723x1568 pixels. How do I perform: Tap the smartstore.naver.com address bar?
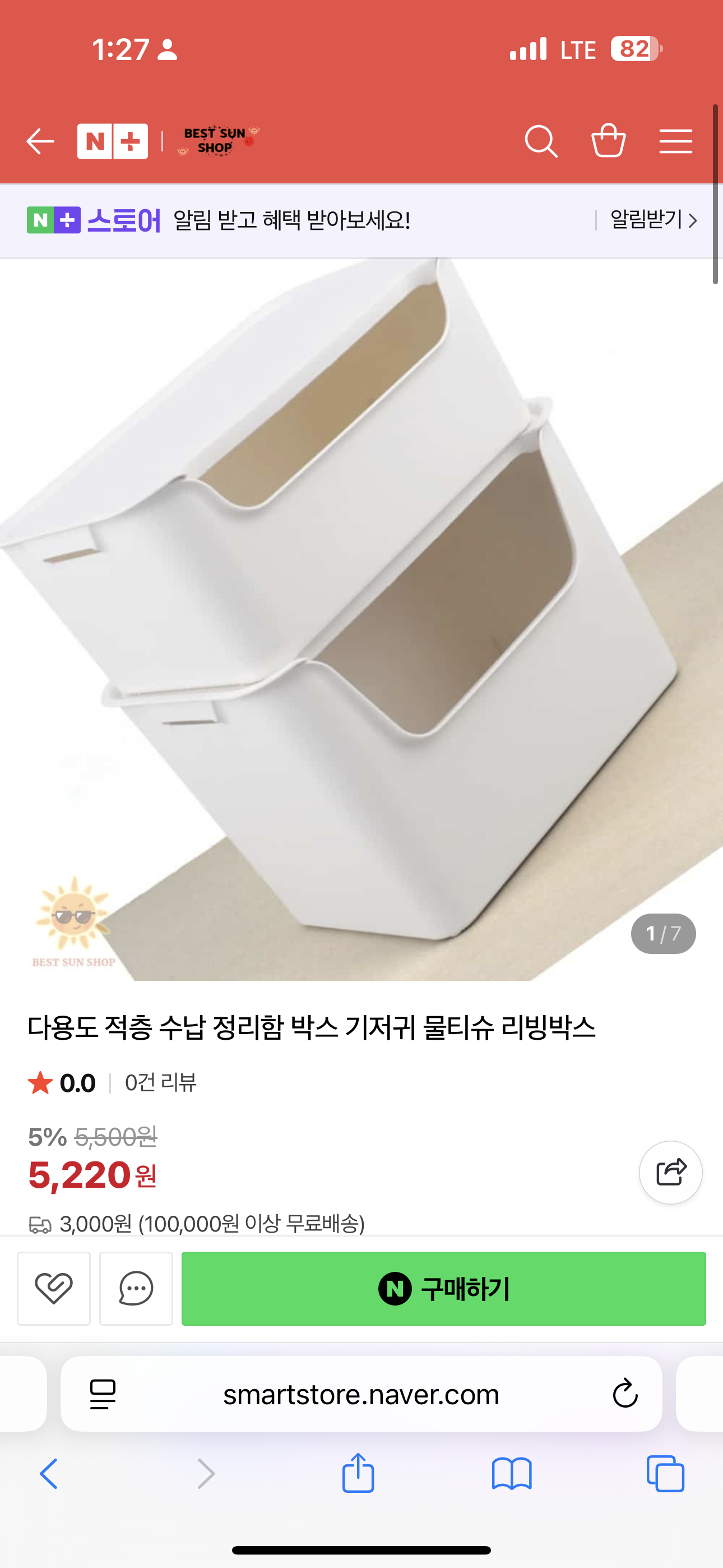coord(361,1394)
